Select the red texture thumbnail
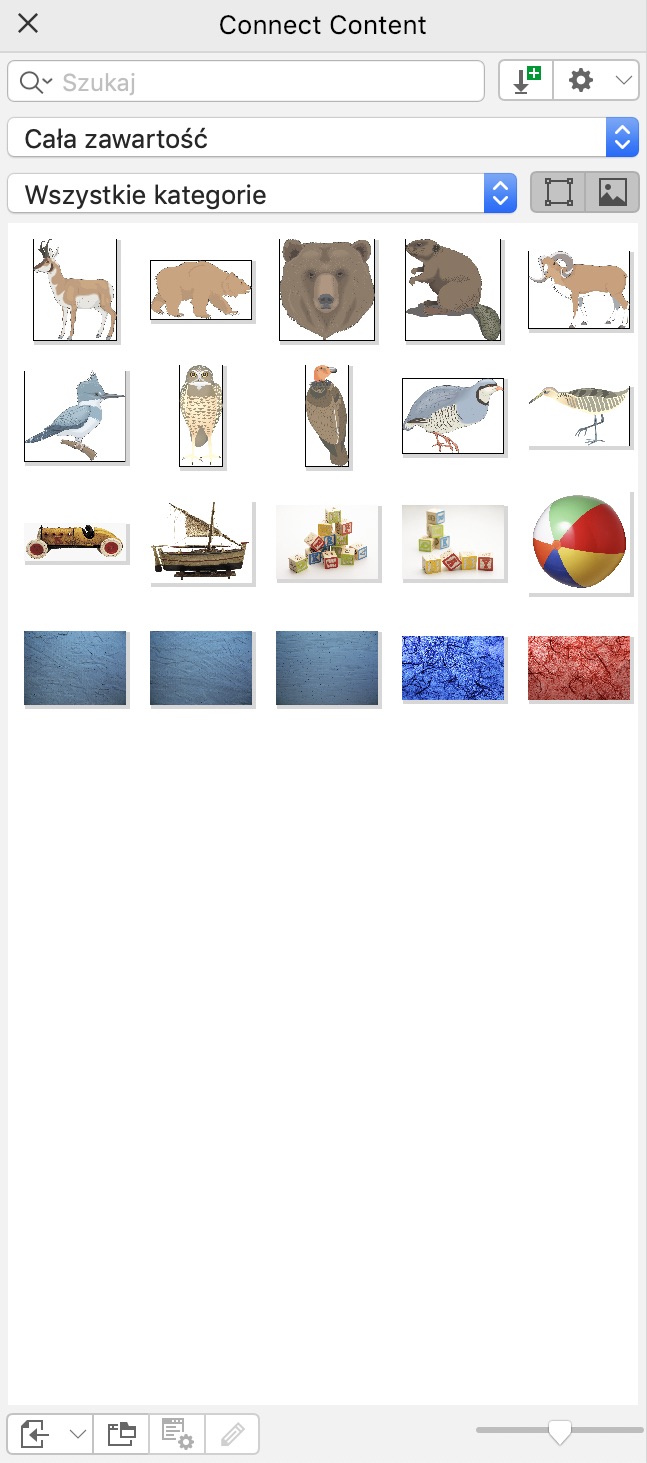Screen dimensions: 647x1463 pos(579,667)
